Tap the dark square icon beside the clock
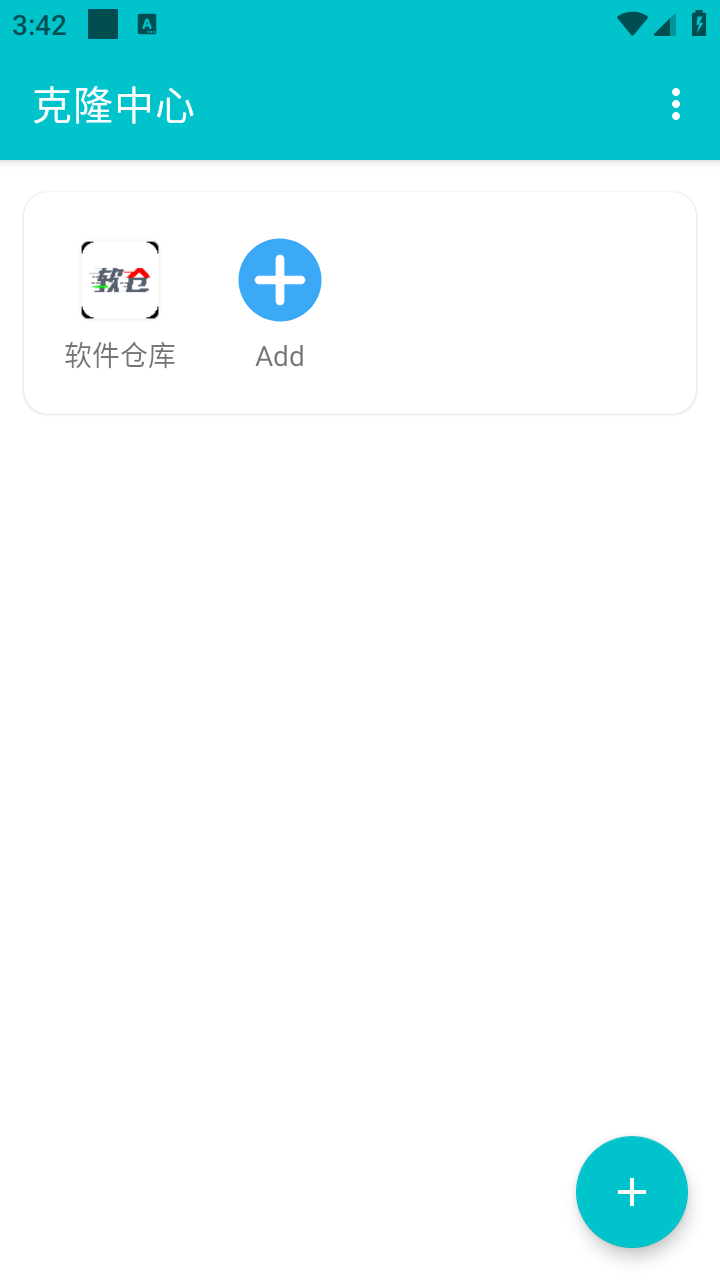Viewport: 720px width, 1280px height. pyautogui.click(x=101, y=24)
